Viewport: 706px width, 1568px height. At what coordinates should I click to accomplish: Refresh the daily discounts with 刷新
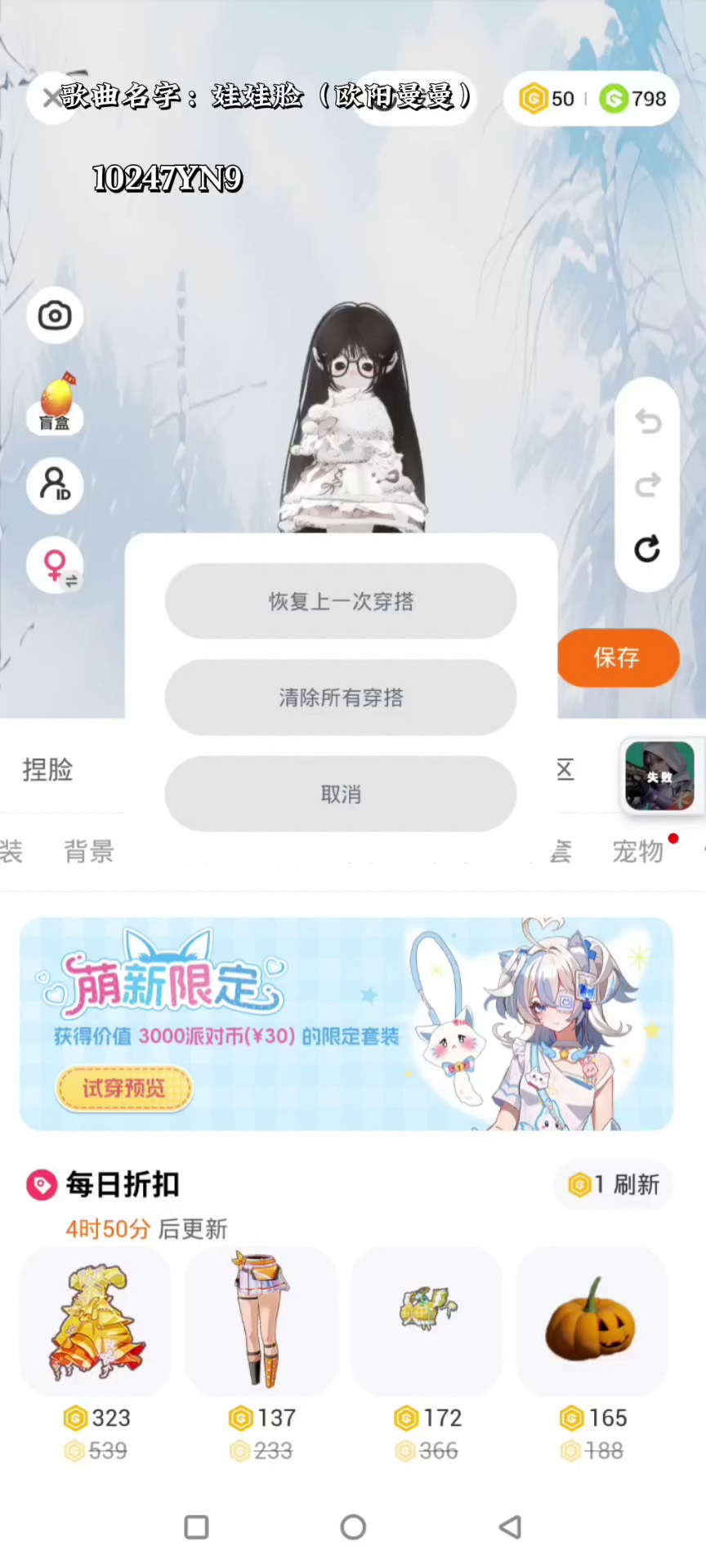click(614, 1184)
